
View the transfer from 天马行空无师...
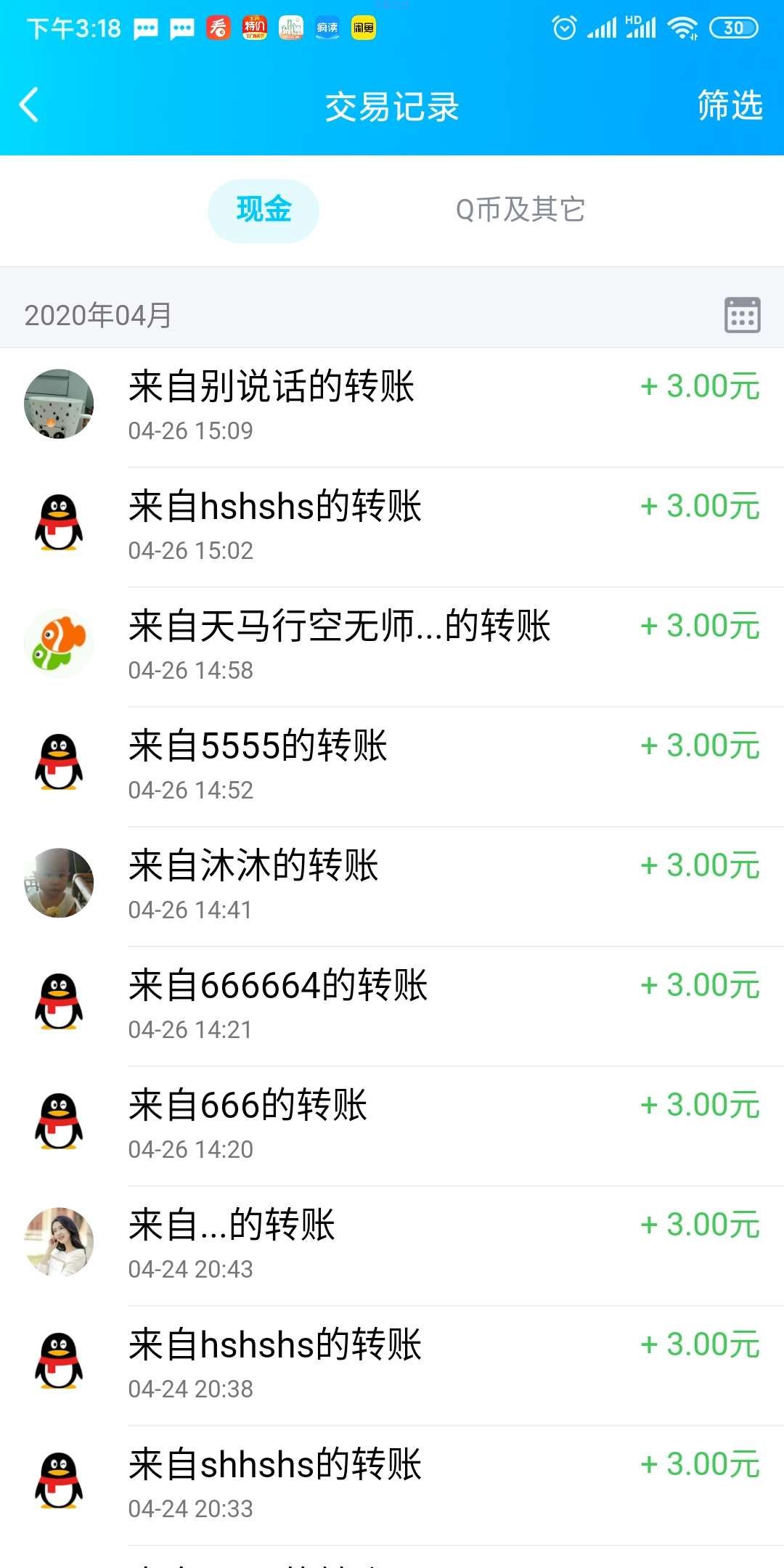click(x=392, y=647)
